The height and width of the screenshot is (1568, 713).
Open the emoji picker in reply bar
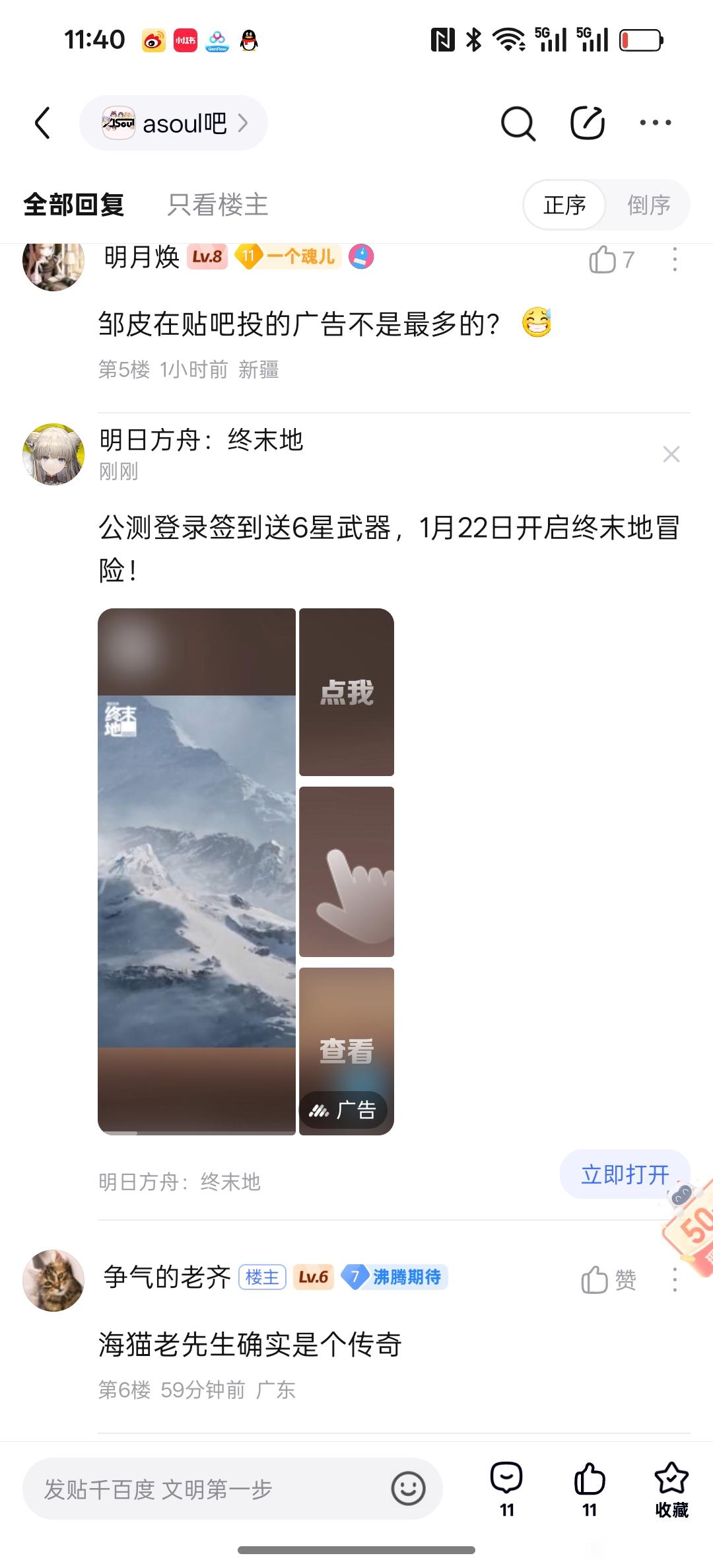pyautogui.click(x=408, y=1489)
